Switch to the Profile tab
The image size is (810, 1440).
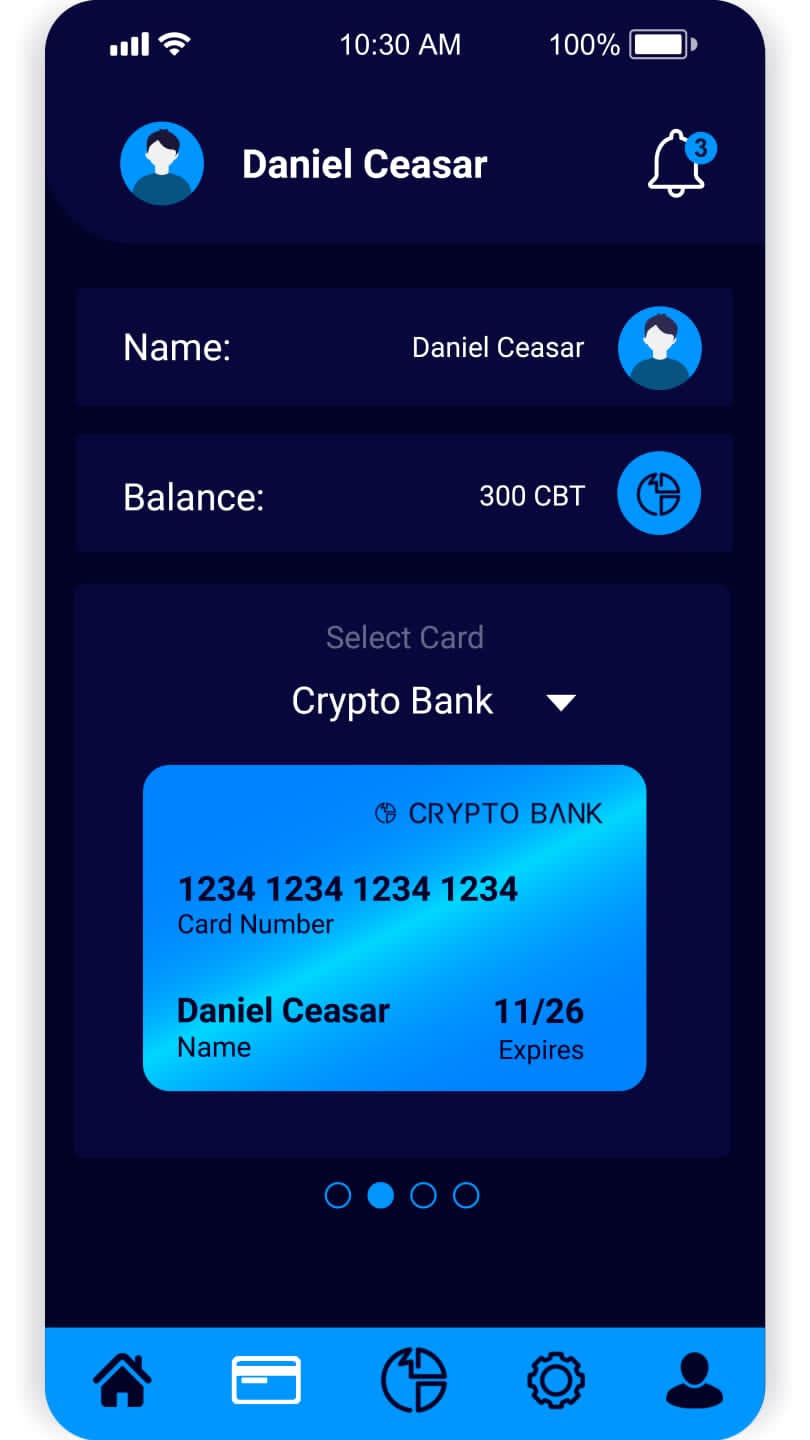tap(694, 1381)
